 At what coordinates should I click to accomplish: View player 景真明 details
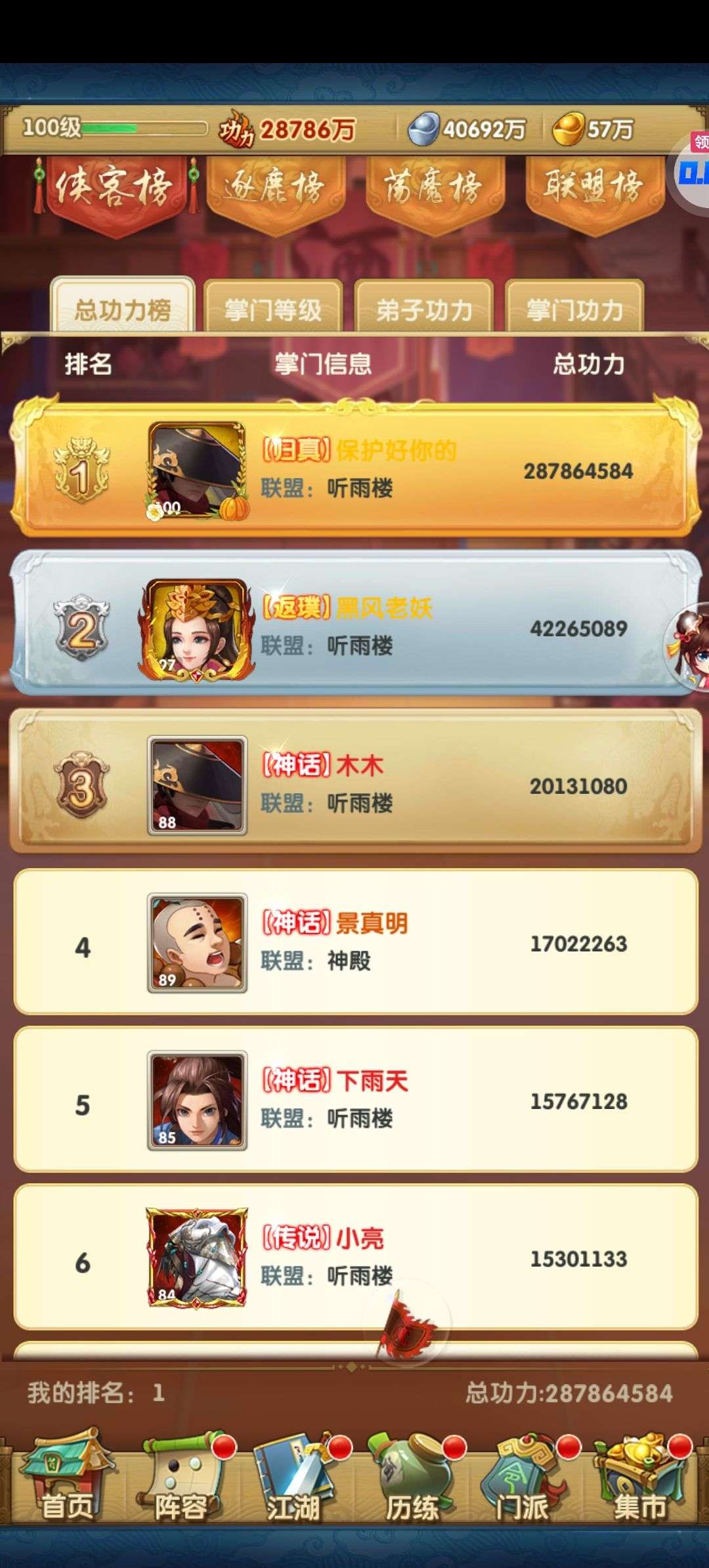coord(355,942)
